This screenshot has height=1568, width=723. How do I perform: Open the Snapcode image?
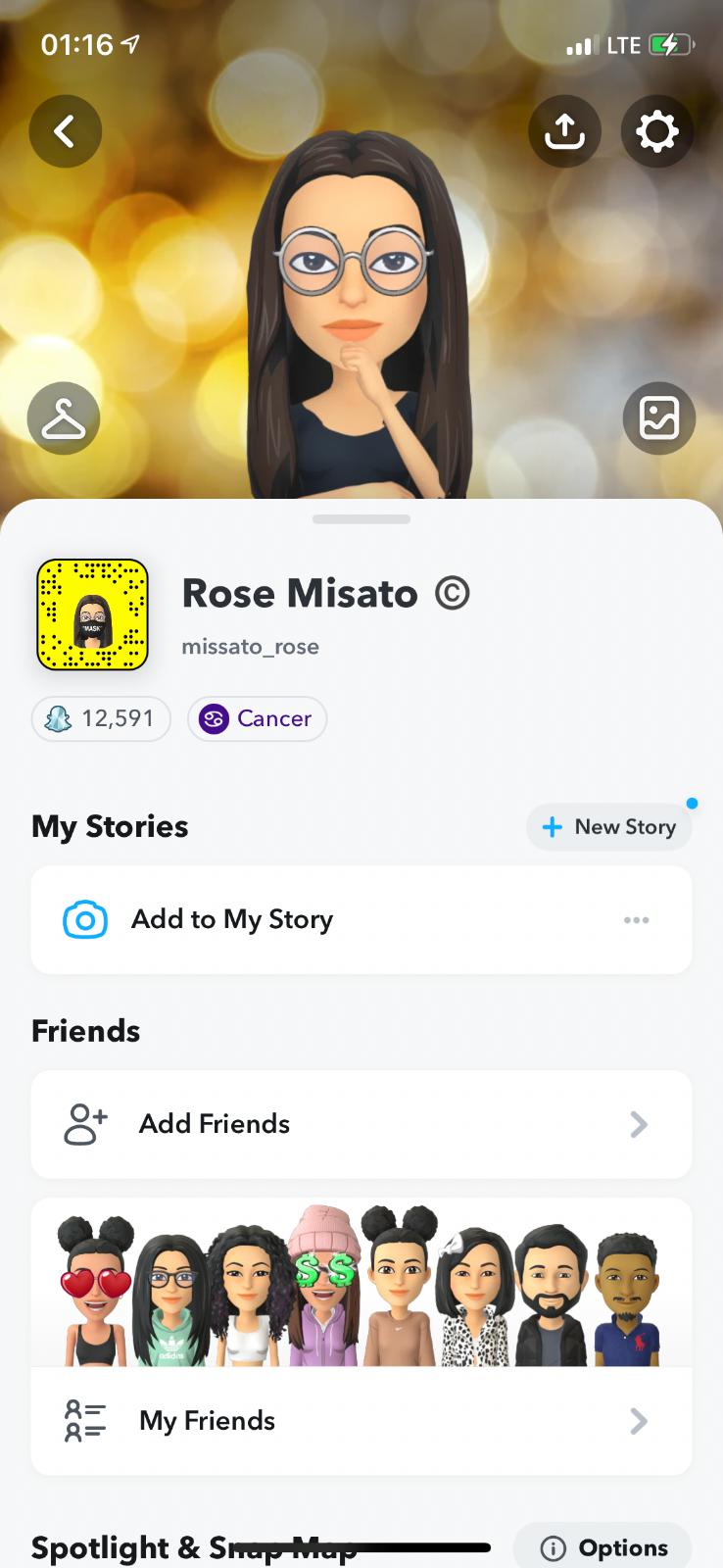click(x=92, y=615)
